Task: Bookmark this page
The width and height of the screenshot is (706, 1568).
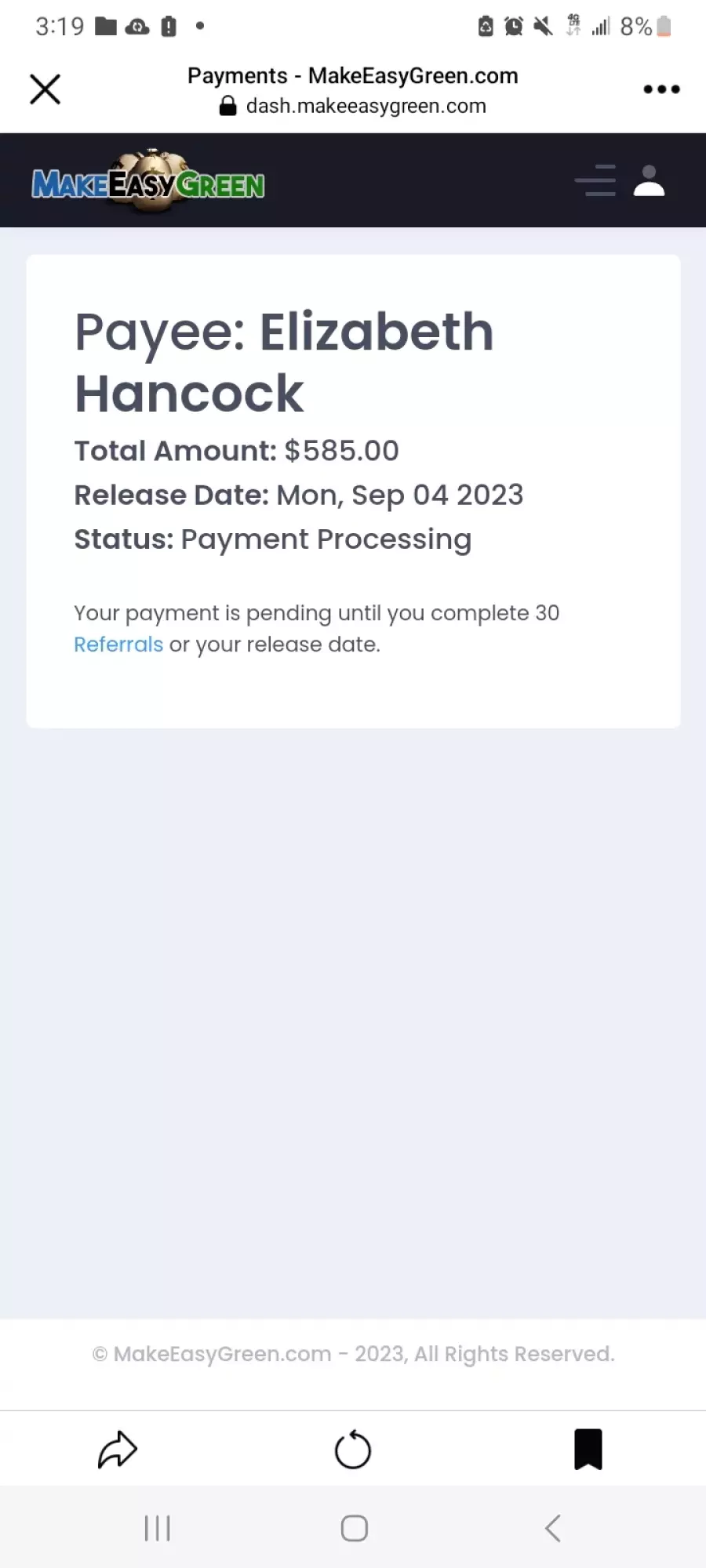Action: pos(588,1449)
